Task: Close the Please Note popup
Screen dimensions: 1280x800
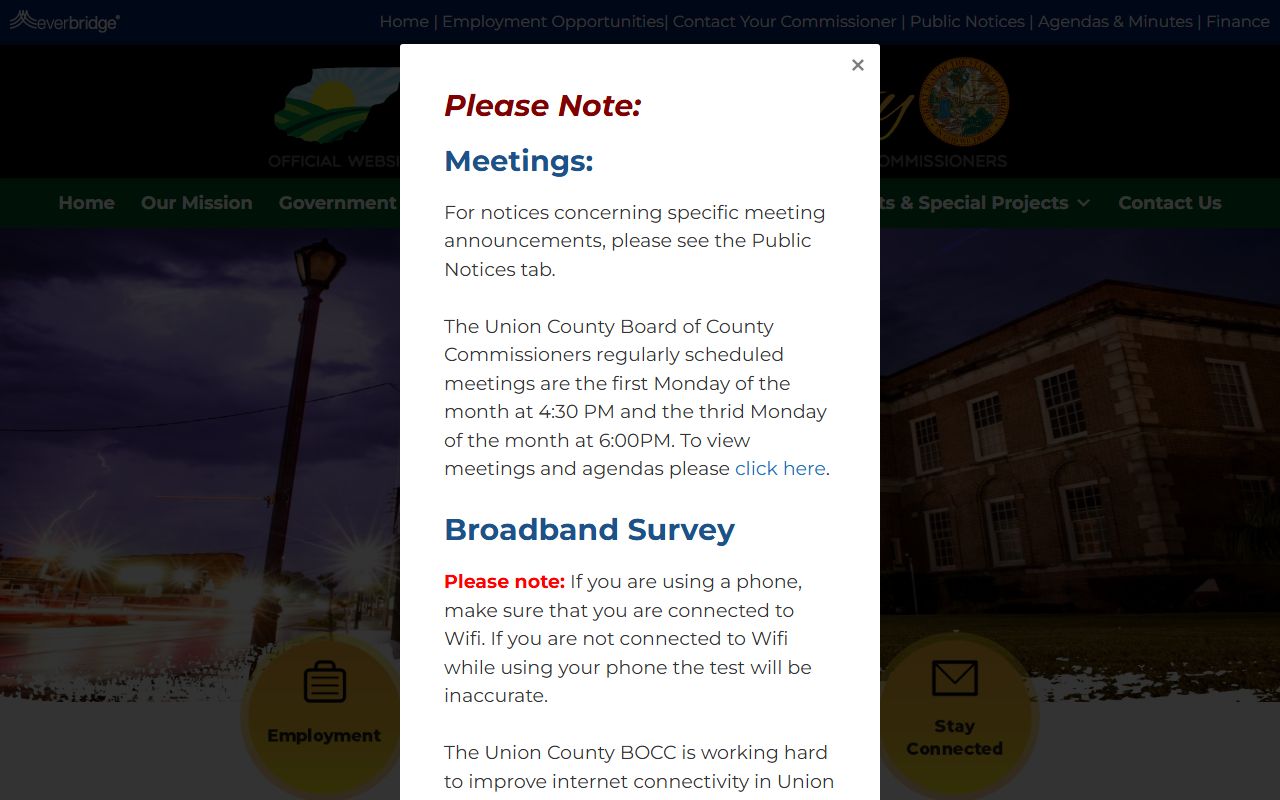Action: [857, 65]
